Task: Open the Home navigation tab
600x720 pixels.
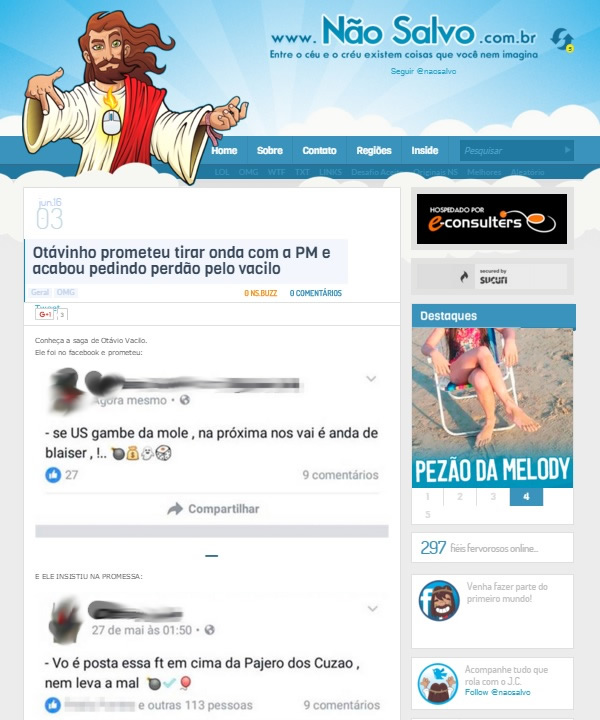Action: click(x=224, y=151)
